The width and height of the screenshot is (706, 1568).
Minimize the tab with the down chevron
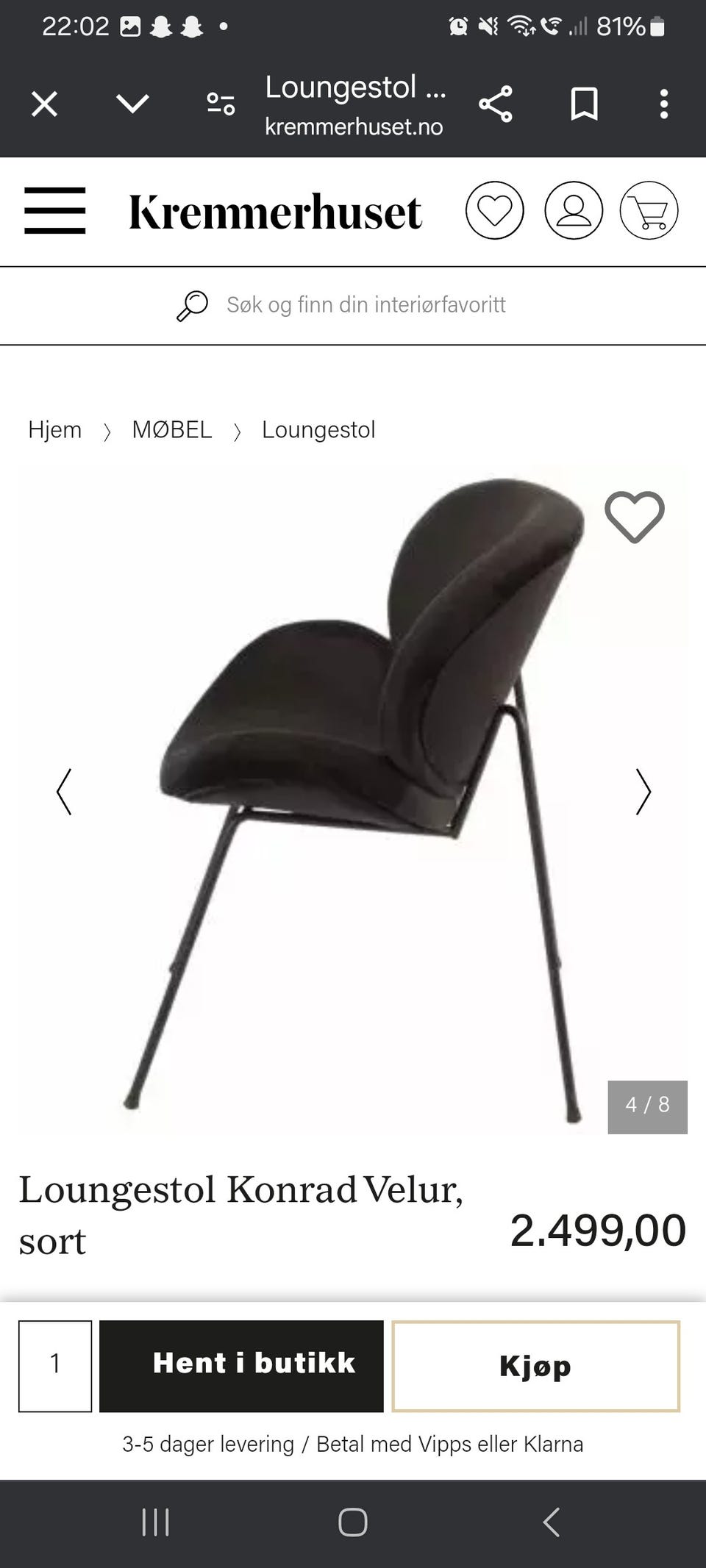(x=133, y=104)
